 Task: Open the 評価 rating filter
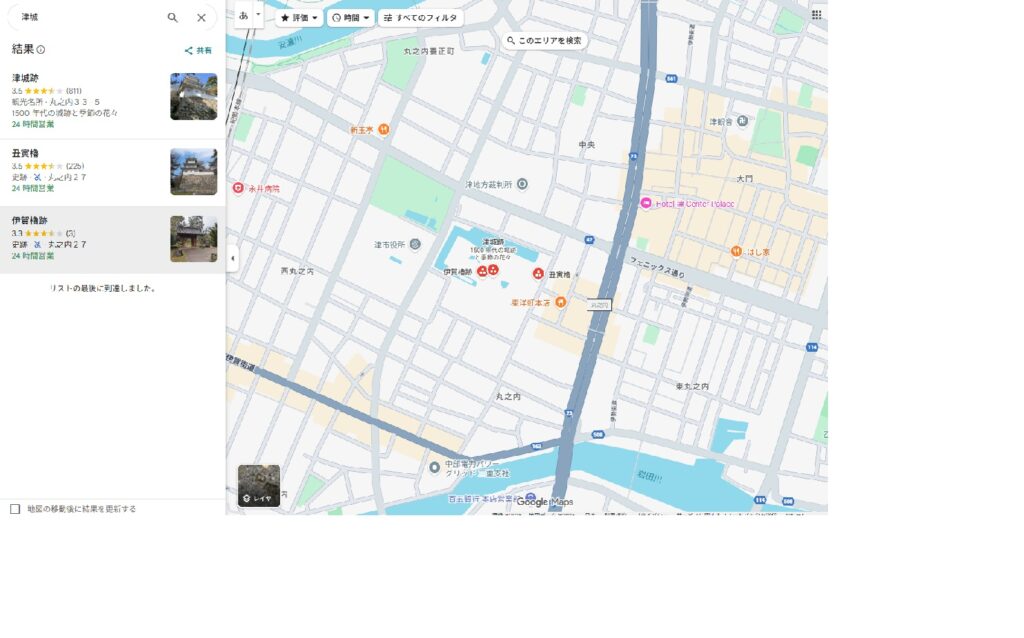pos(299,18)
